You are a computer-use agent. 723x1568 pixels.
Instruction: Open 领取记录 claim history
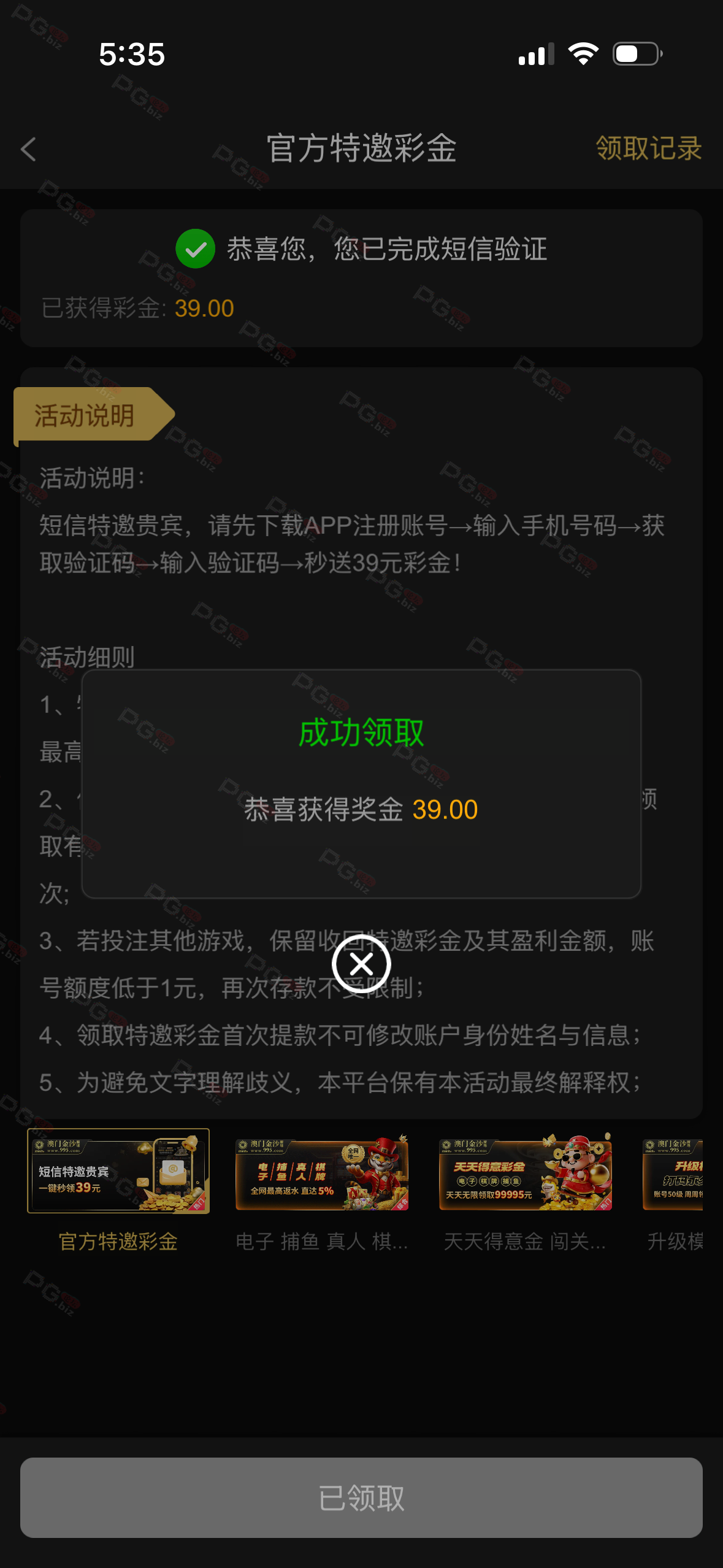(648, 148)
